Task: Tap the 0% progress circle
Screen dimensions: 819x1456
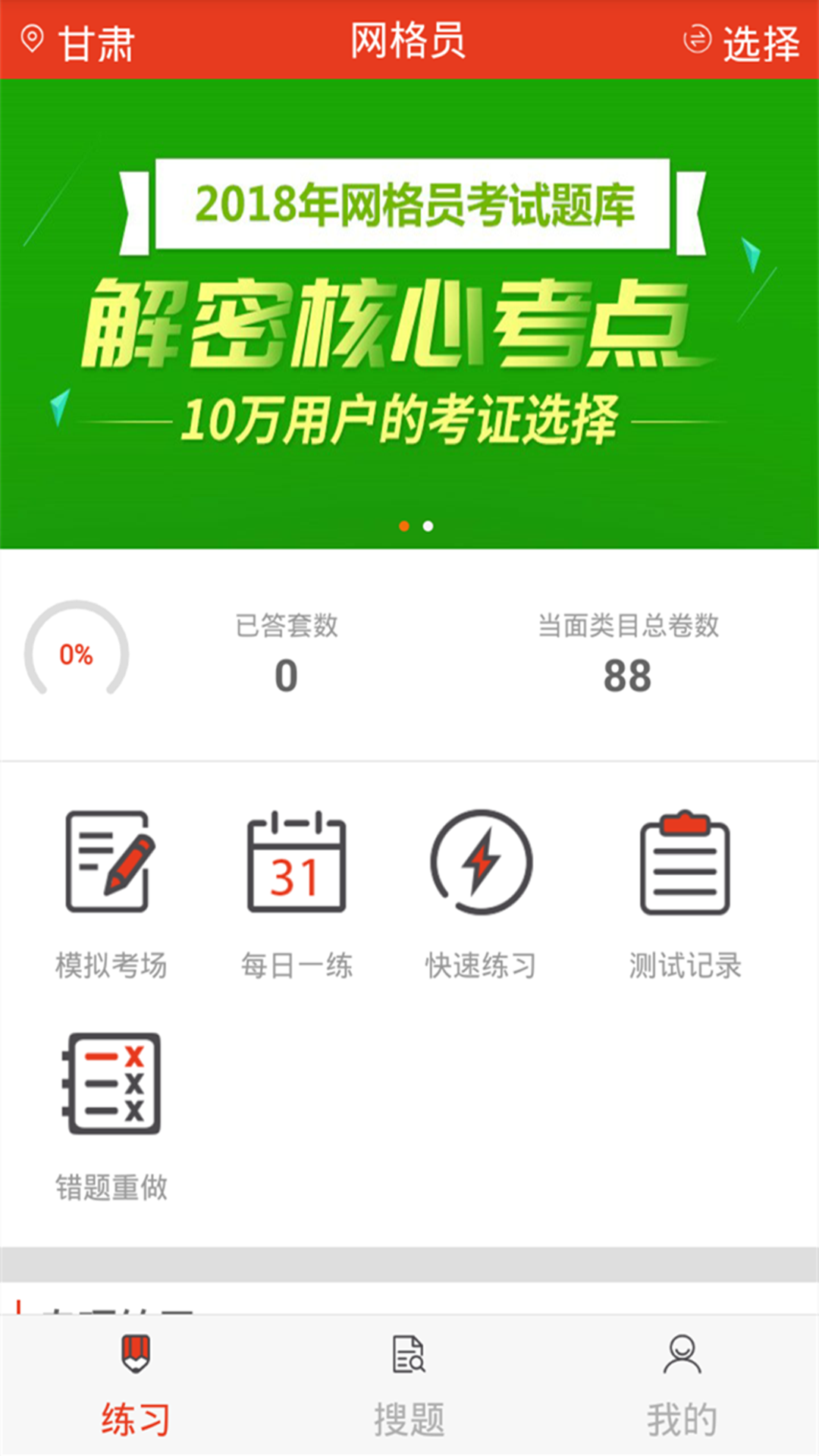Action: click(75, 654)
